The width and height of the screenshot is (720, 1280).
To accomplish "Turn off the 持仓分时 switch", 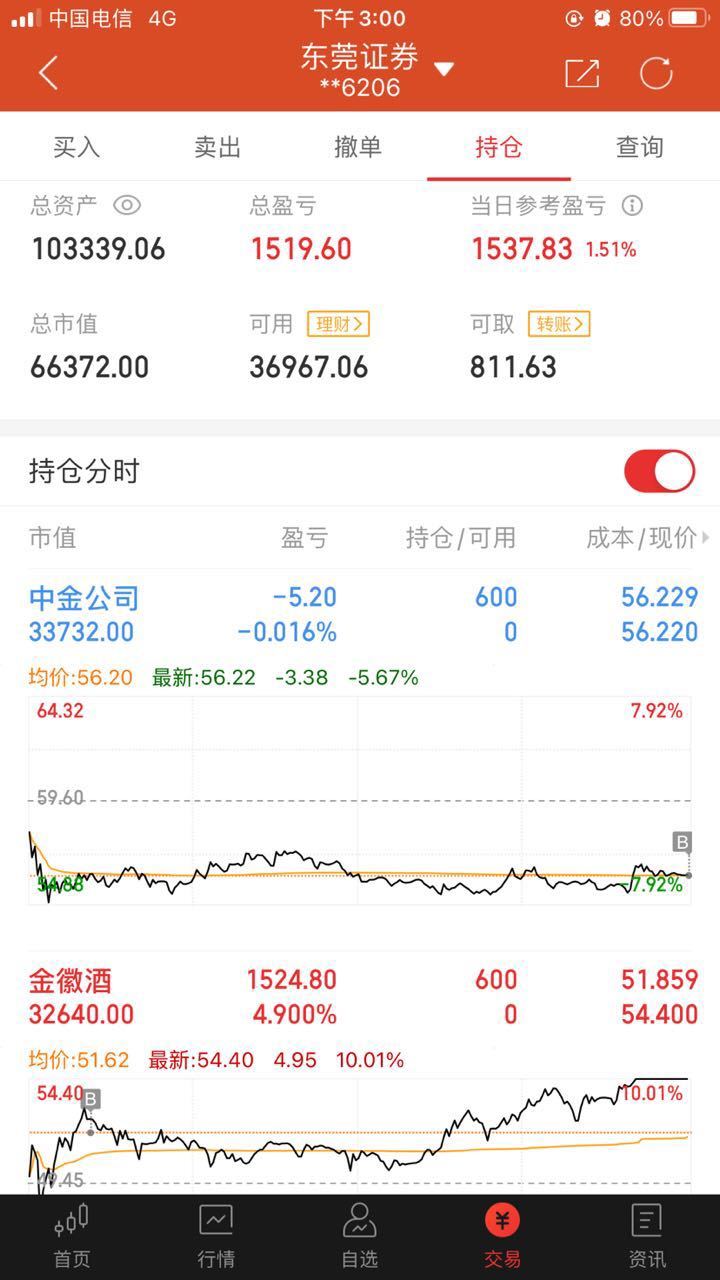I will [659, 471].
